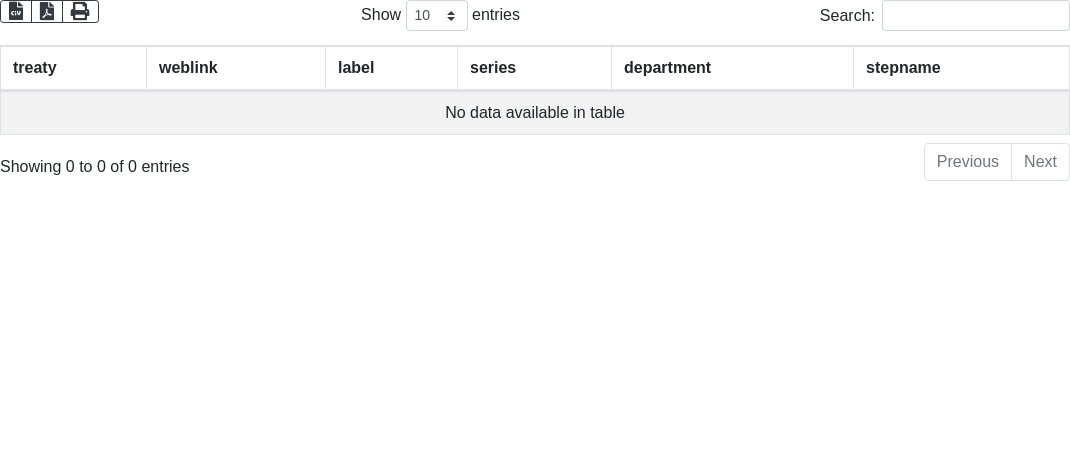Go to the Previous page

[967, 162]
